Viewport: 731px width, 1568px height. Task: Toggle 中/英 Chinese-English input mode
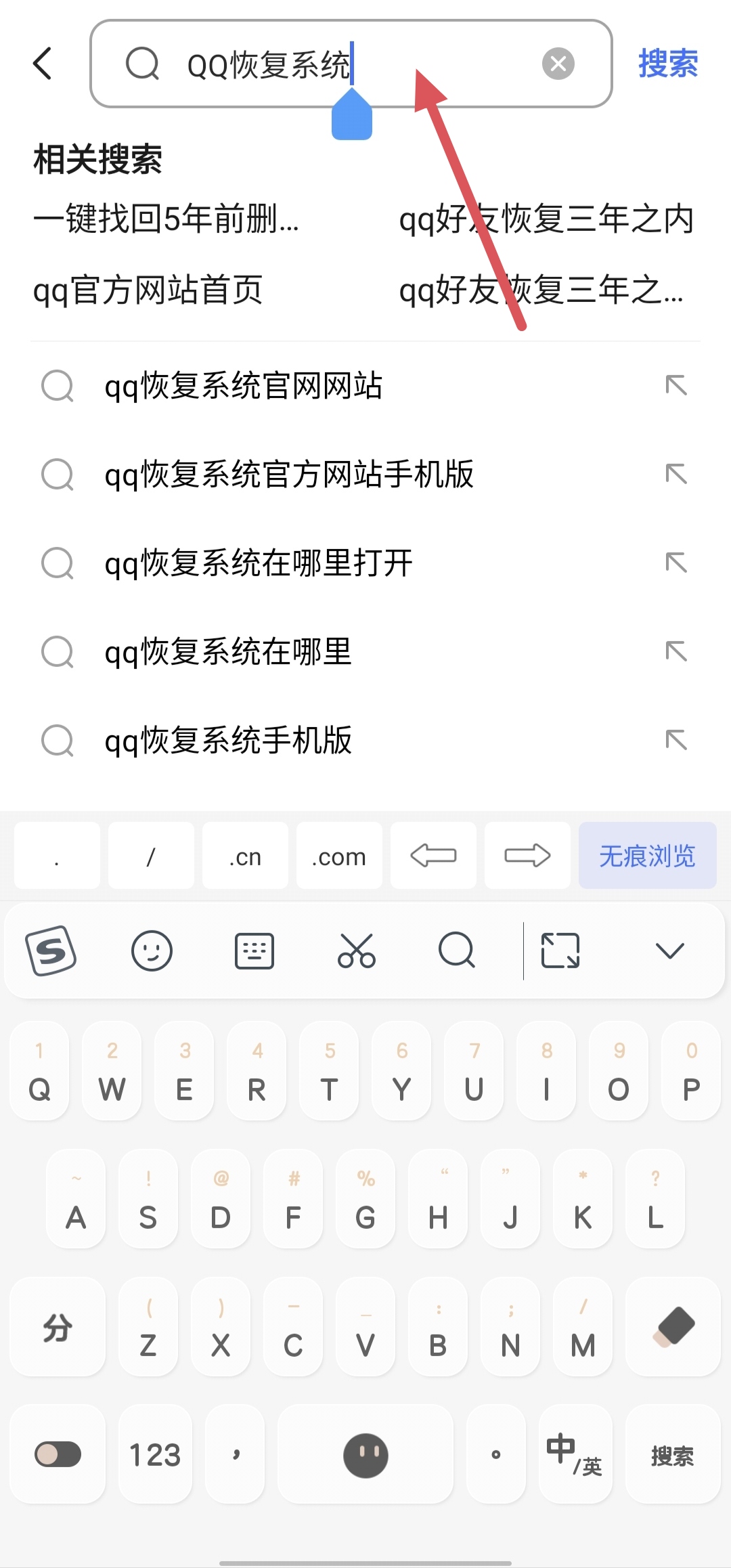(x=574, y=1453)
